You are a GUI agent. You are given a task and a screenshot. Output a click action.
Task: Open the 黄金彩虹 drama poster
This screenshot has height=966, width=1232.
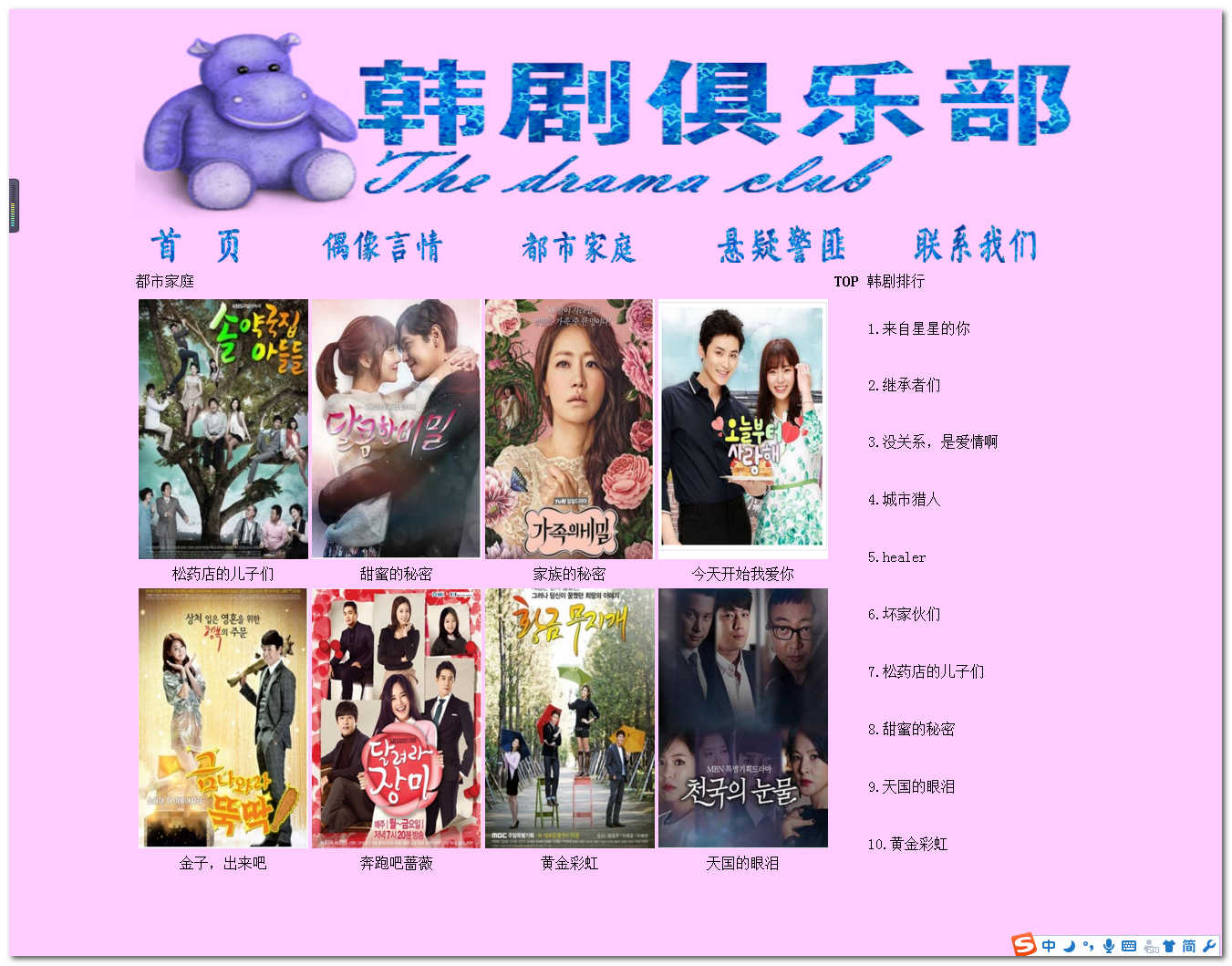point(569,718)
